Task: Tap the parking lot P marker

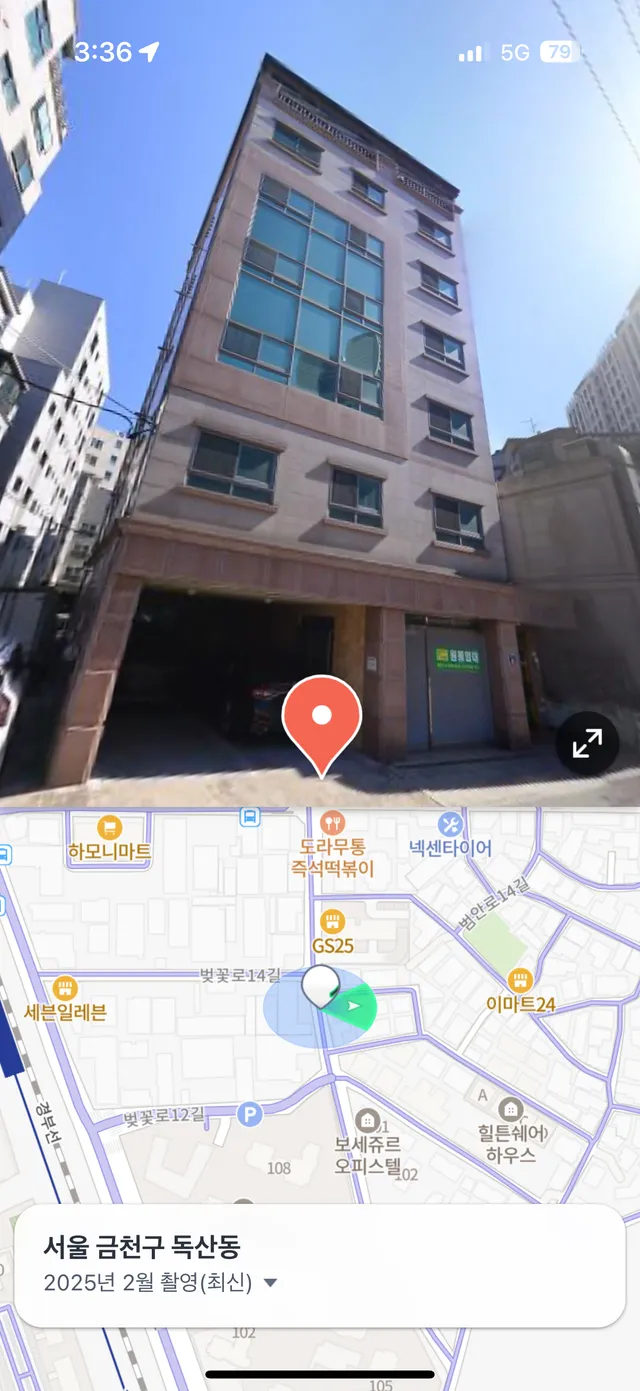Action: coord(249,1114)
